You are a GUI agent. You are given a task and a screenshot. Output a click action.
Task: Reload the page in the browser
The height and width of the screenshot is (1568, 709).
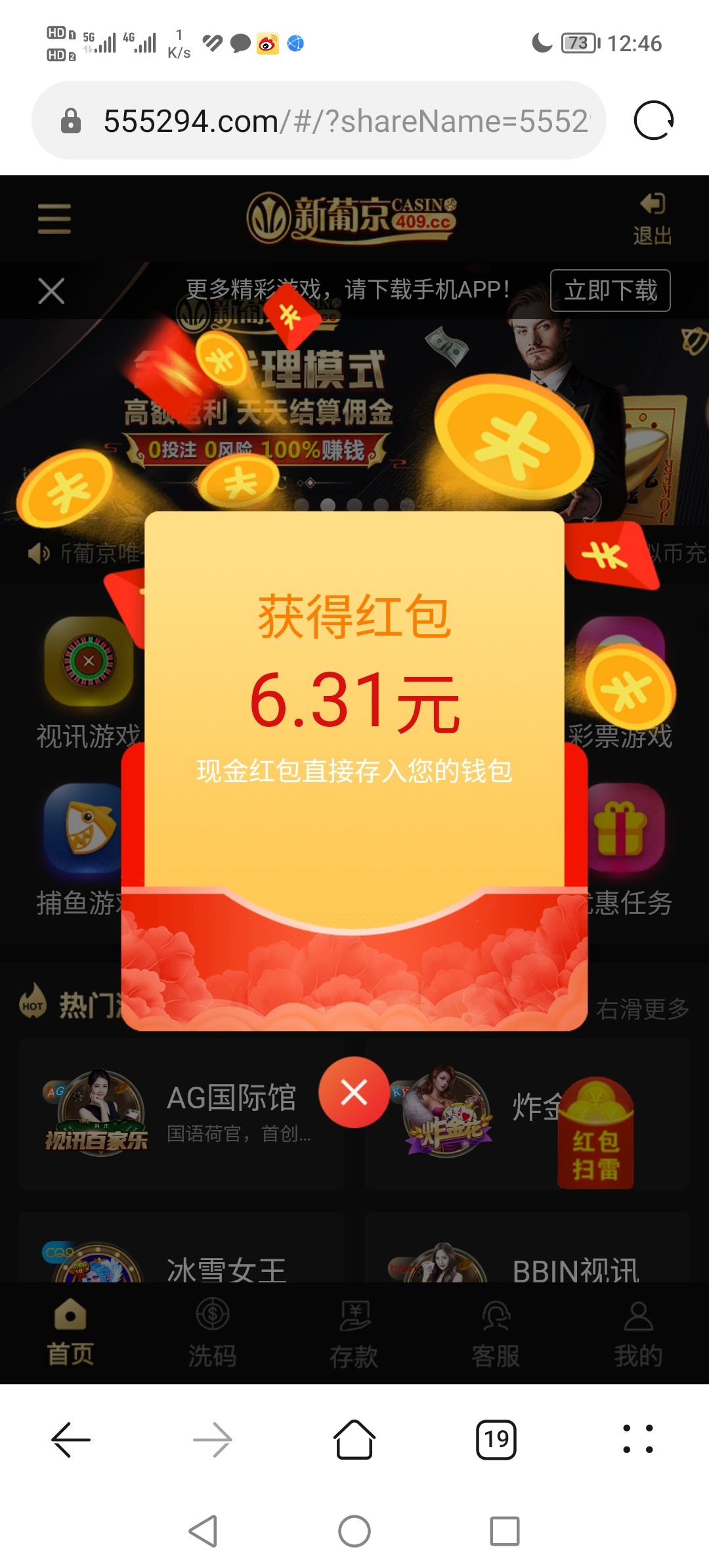653,121
